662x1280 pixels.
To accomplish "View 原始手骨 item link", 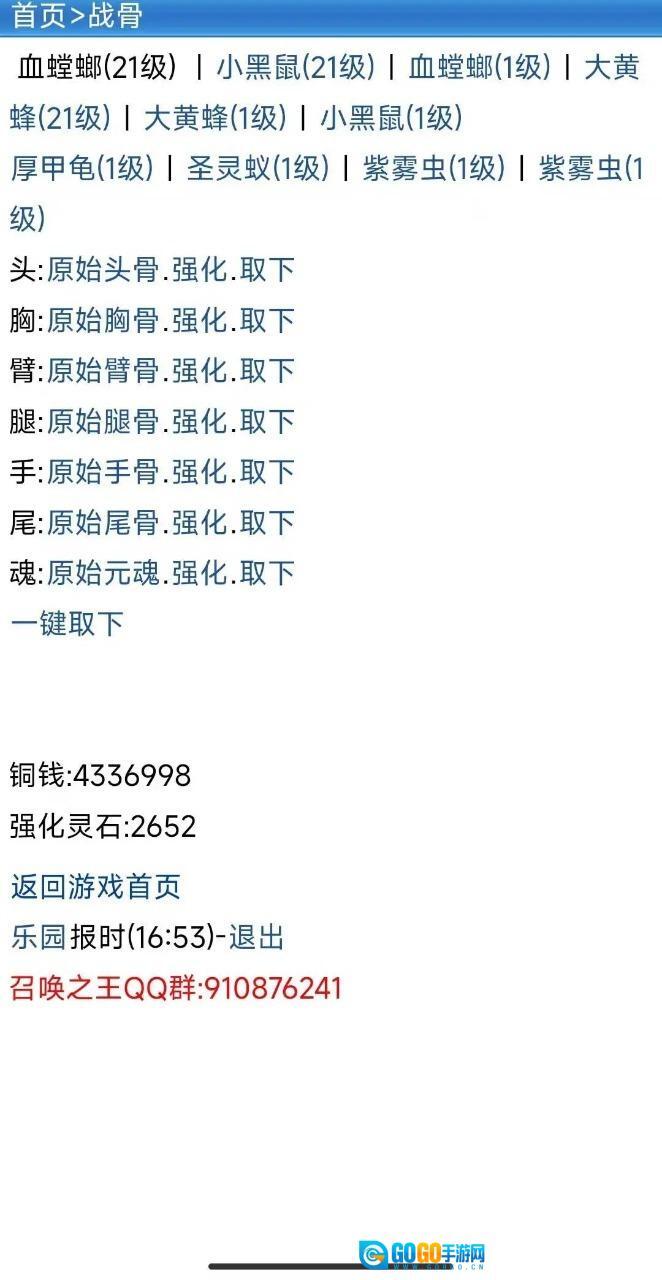I will pyautogui.click(x=103, y=472).
